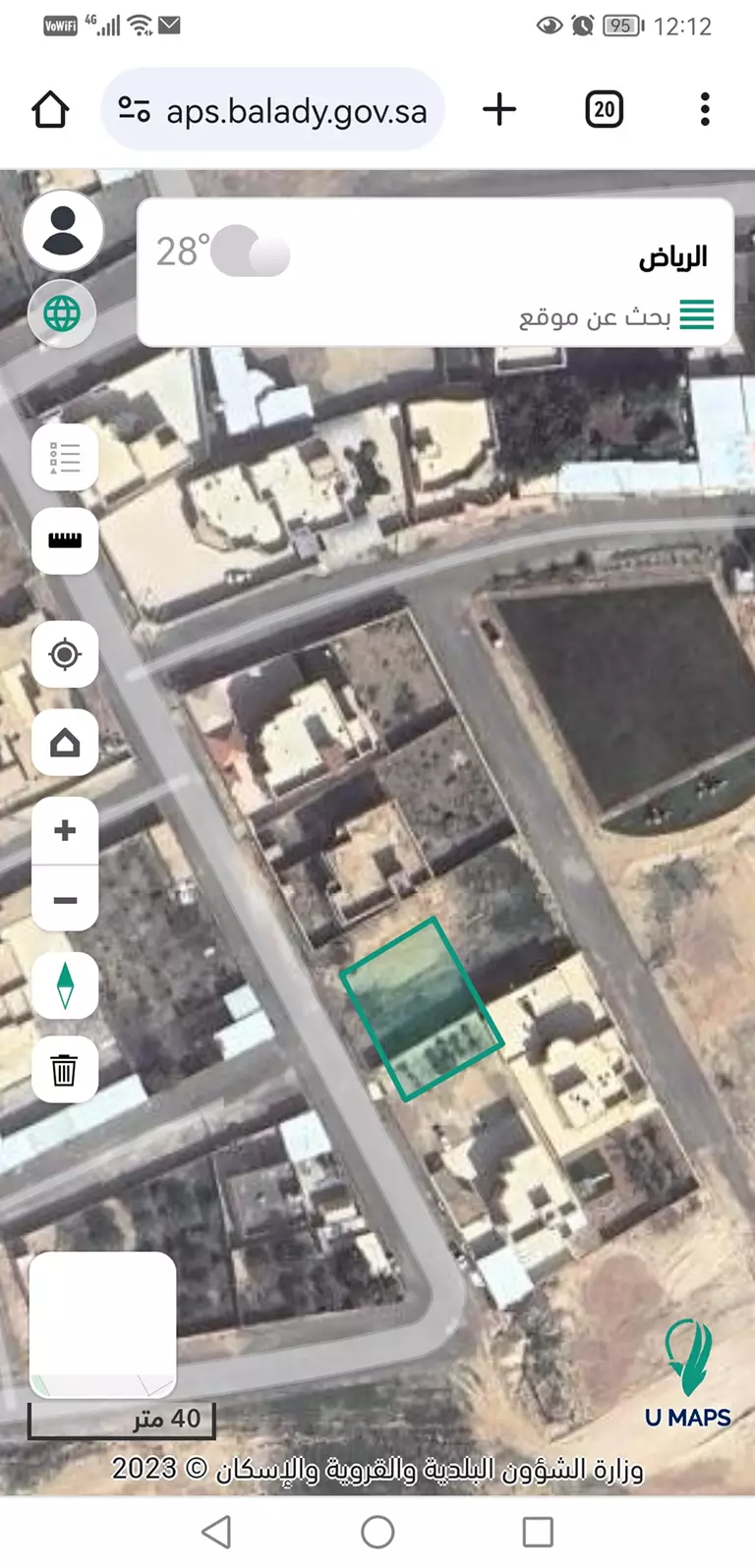Zoom out of the map
The width and height of the screenshot is (755, 1568).
pos(65,899)
